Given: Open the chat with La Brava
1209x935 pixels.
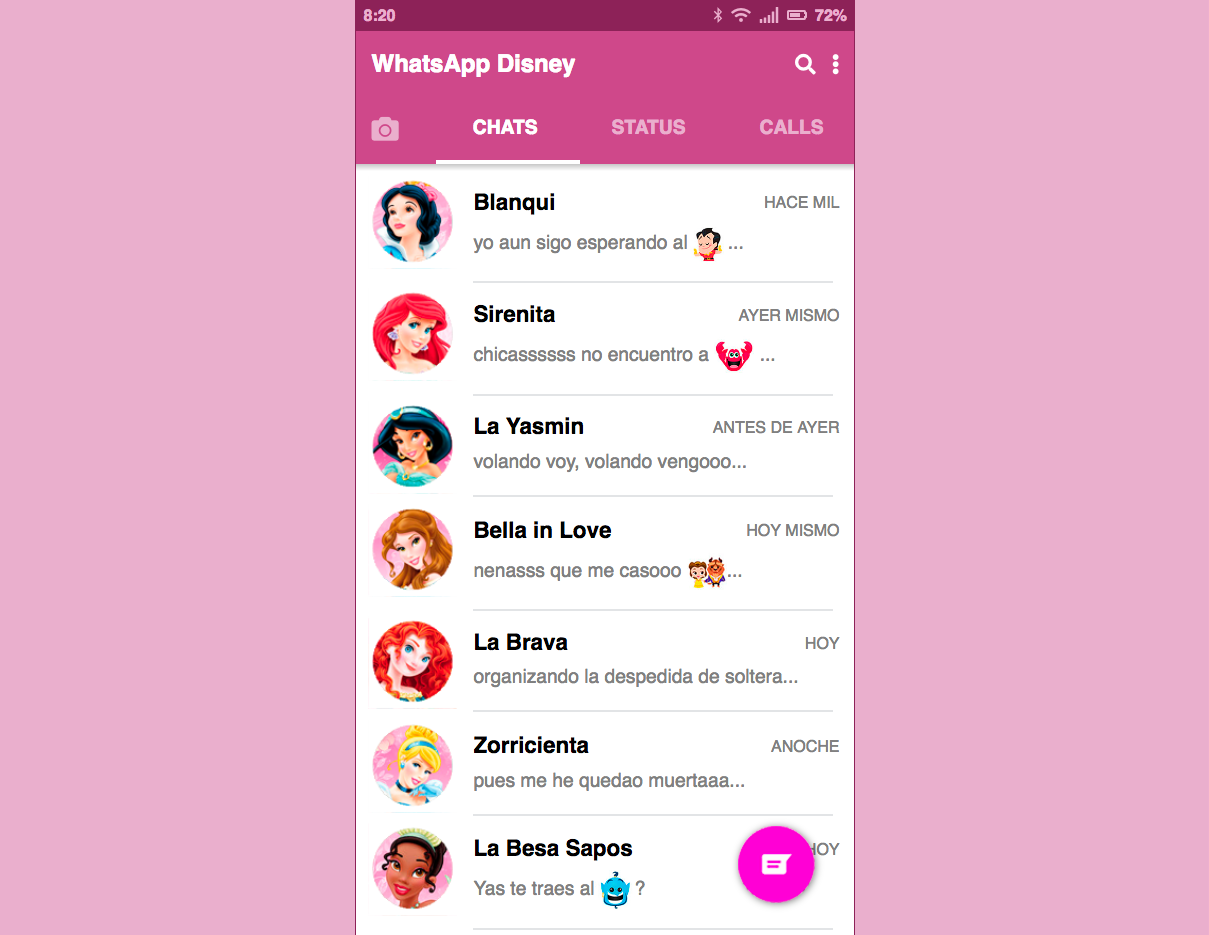Looking at the screenshot, I should tap(620, 659).
